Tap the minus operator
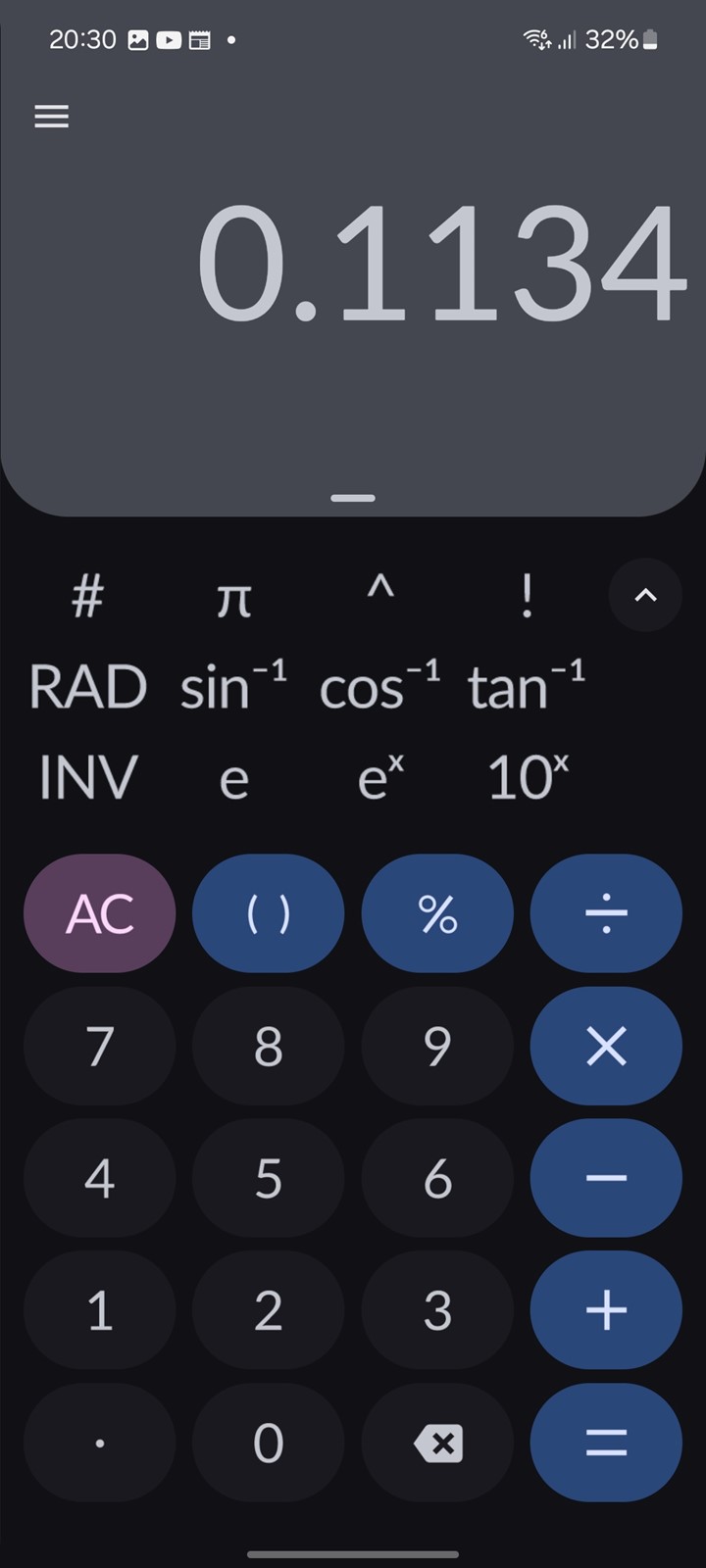This screenshot has height=1568, width=706. (x=606, y=1178)
